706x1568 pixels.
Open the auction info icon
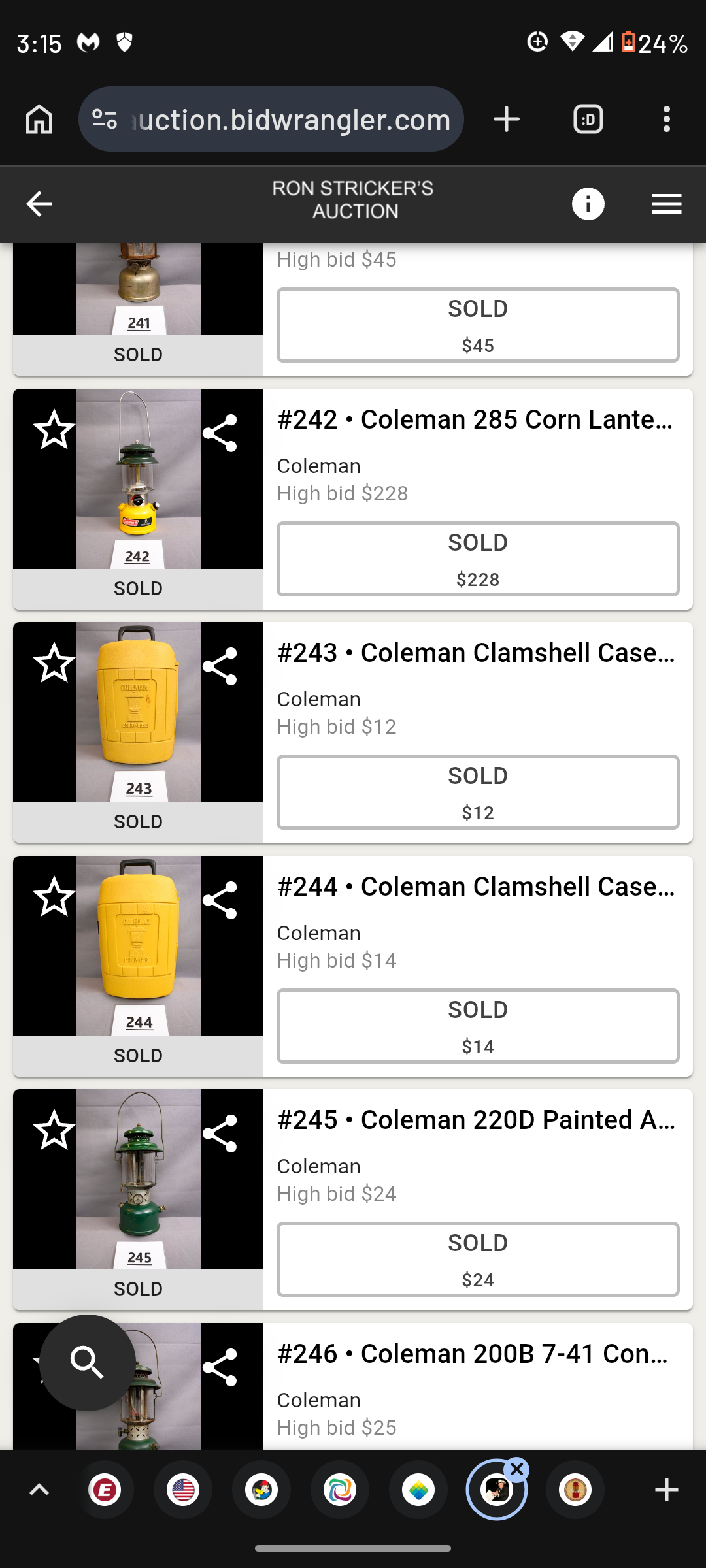click(x=588, y=204)
